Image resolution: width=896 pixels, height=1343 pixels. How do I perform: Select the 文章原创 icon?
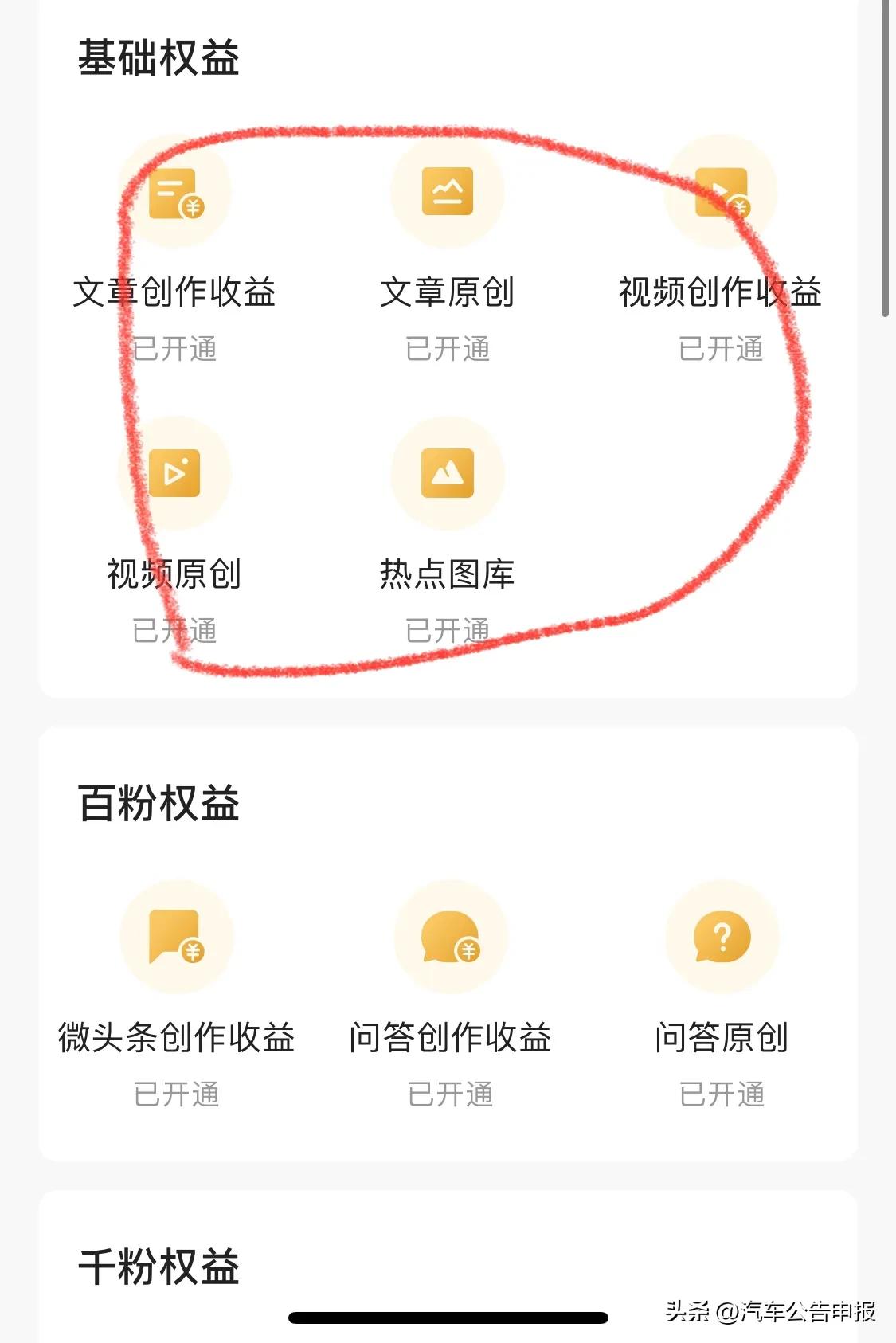[x=448, y=190]
